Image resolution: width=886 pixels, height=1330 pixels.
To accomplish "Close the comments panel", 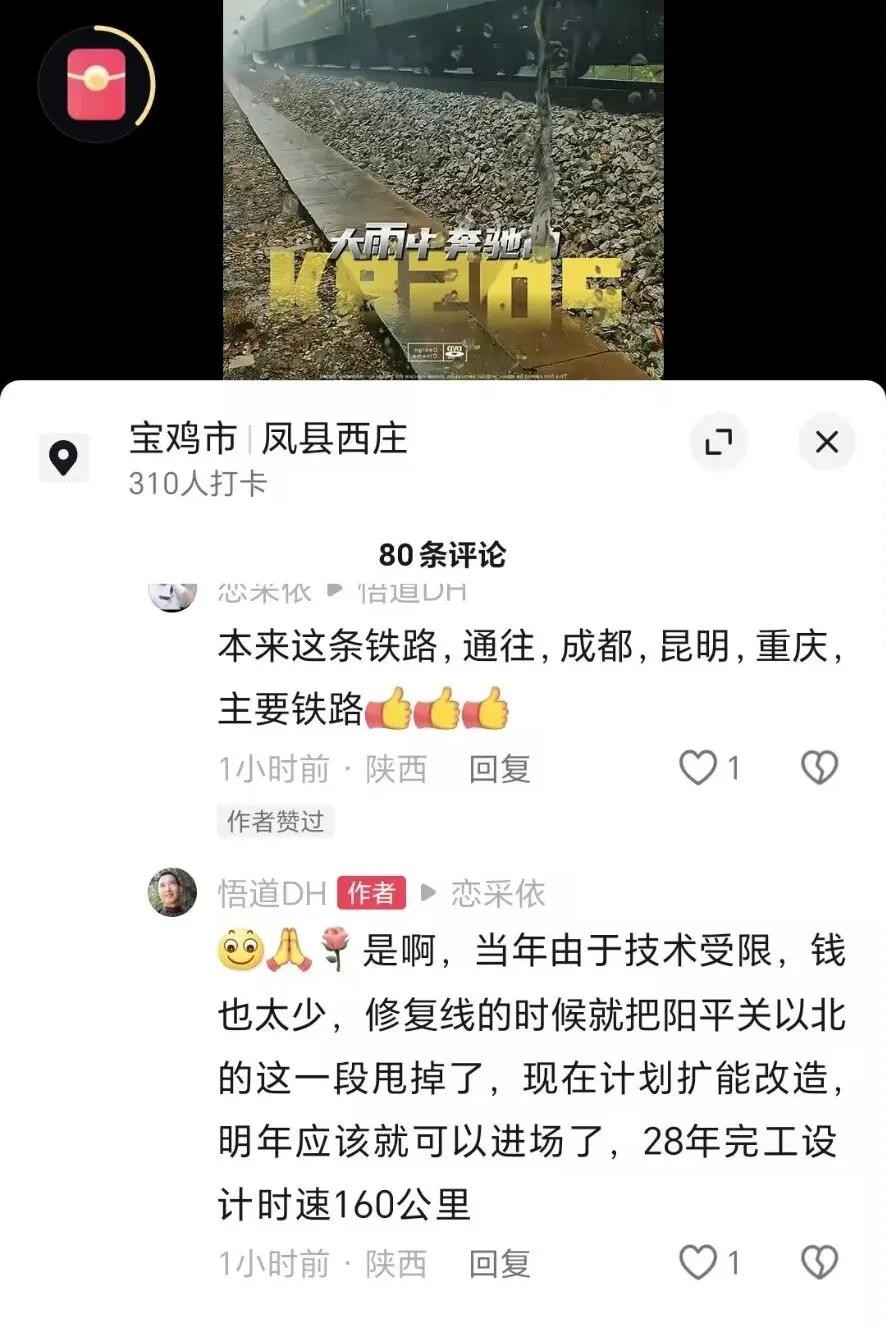I will point(826,442).
